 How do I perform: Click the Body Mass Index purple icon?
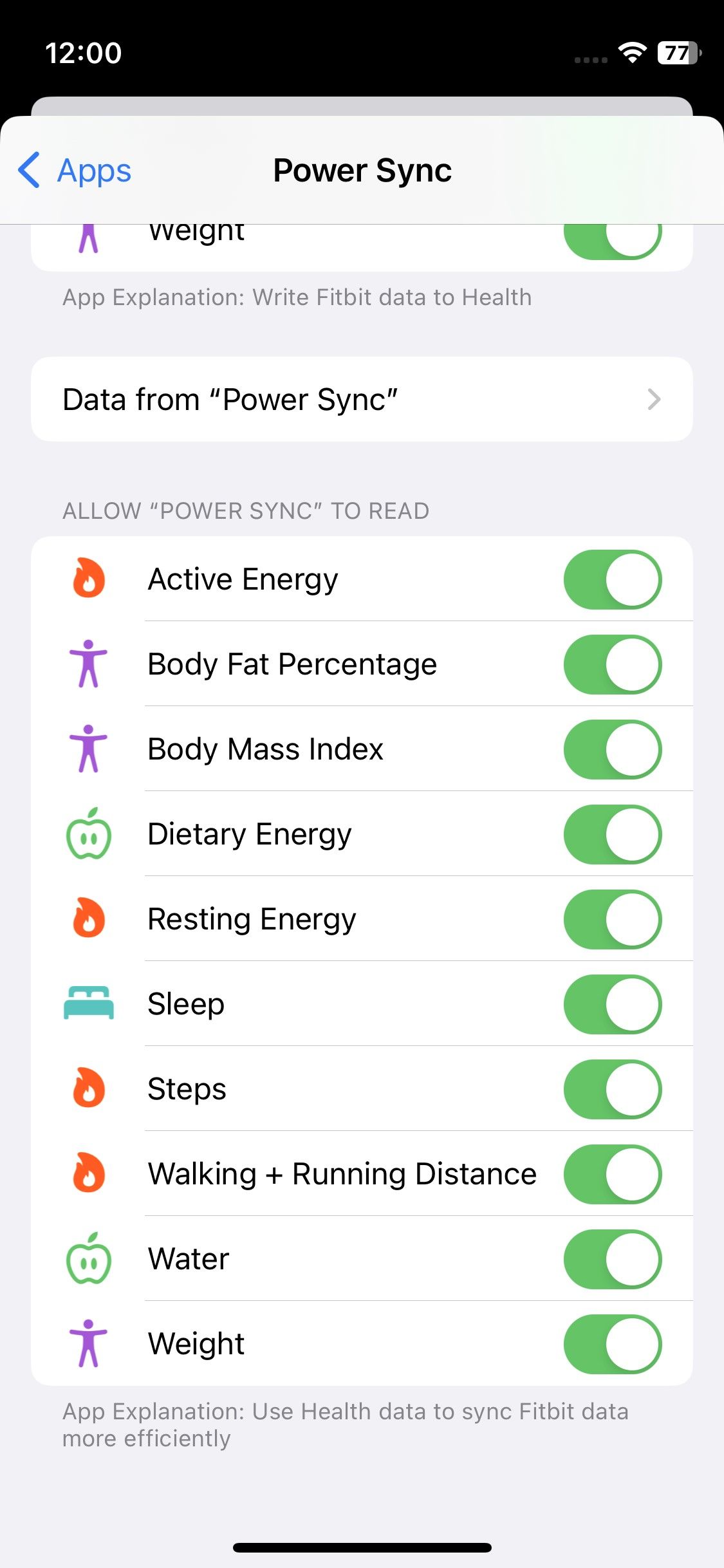point(88,749)
